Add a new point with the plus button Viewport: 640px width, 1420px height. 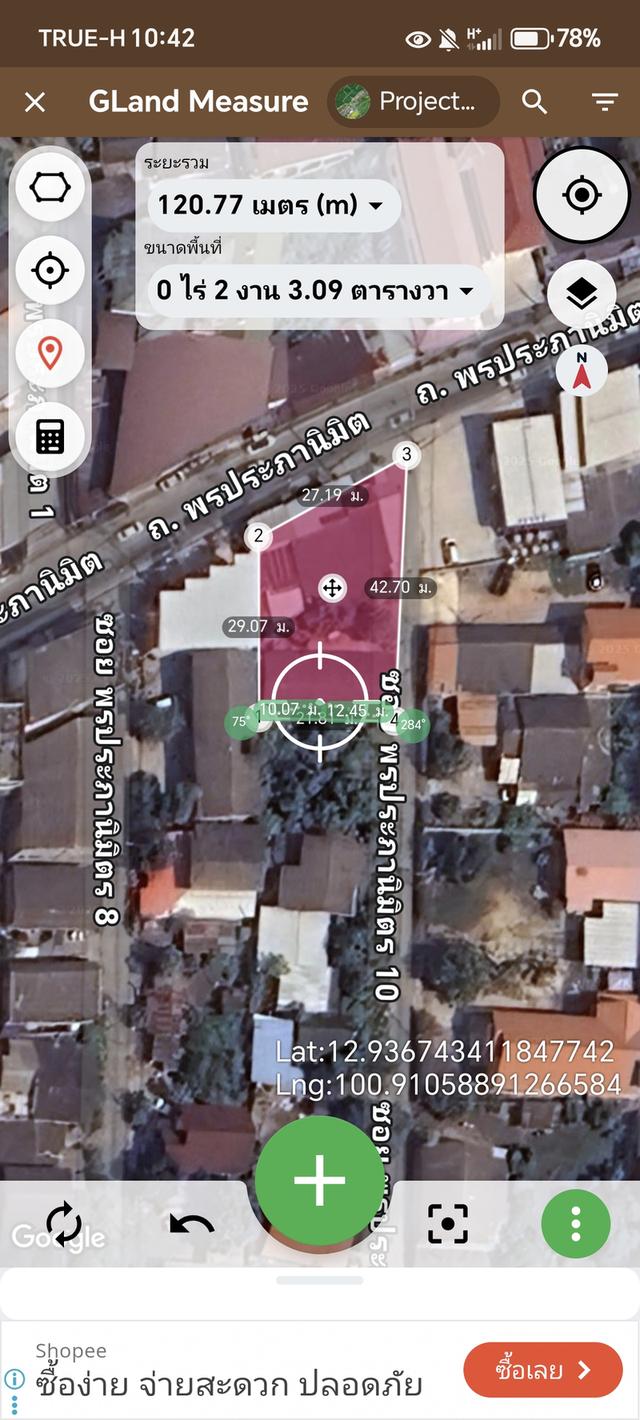point(320,1181)
